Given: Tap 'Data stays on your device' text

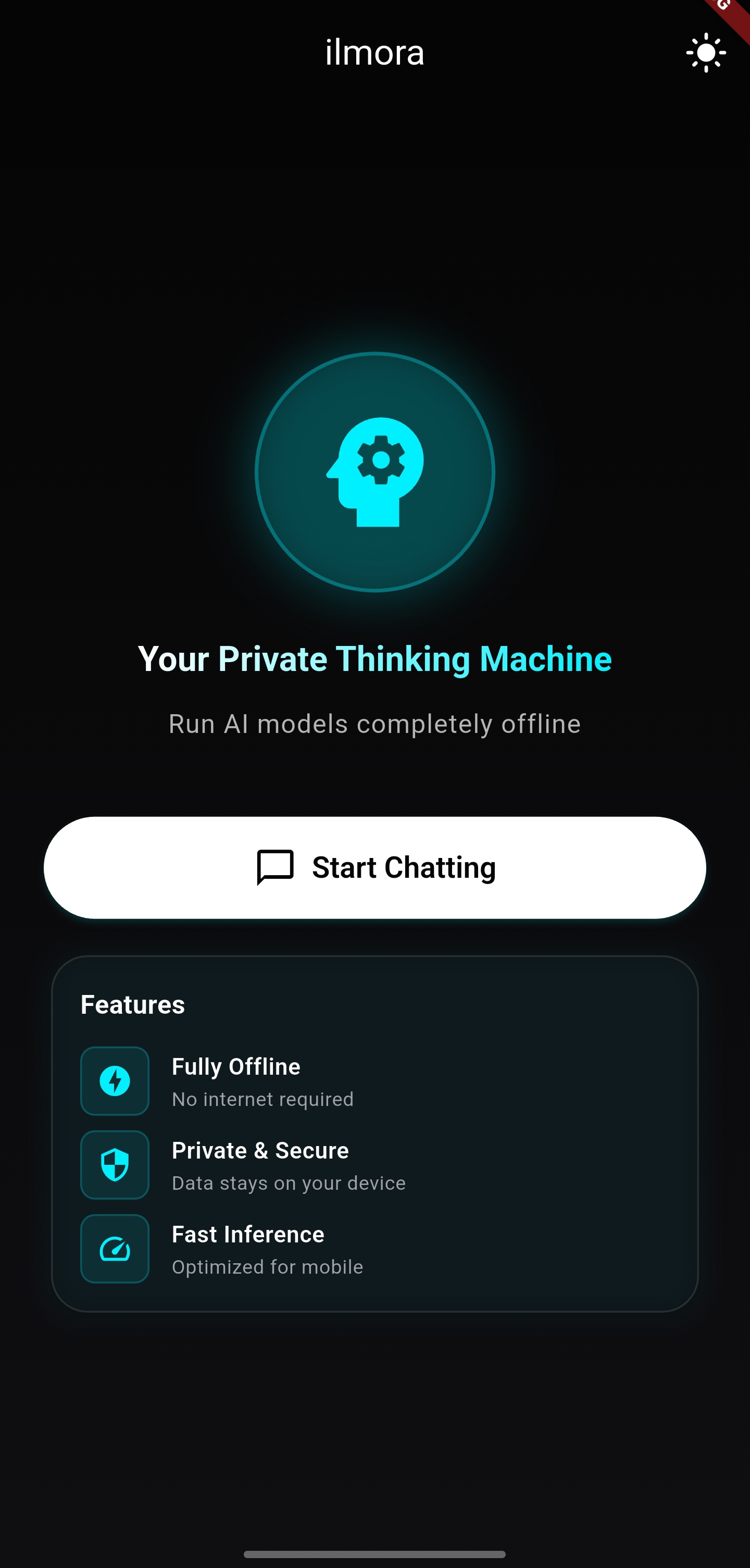Looking at the screenshot, I should point(289,1184).
